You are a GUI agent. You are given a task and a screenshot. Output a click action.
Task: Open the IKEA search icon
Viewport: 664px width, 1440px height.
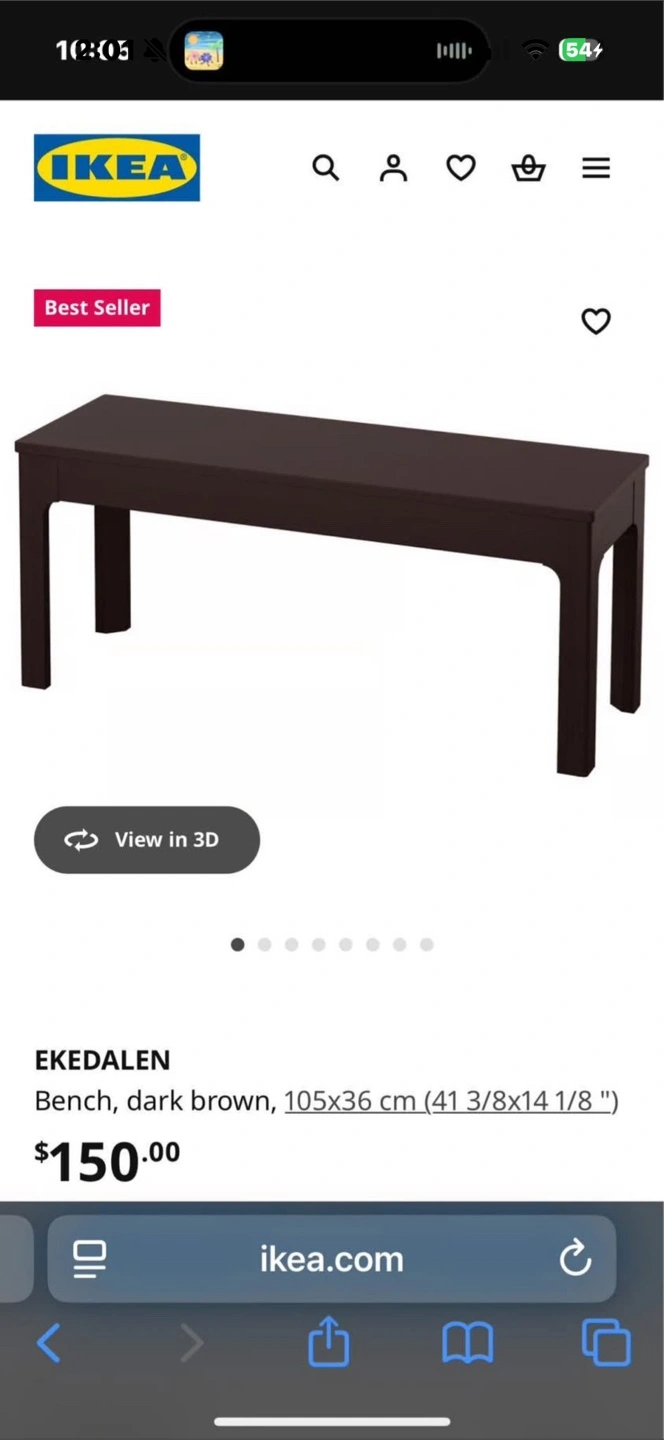pos(326,168)
